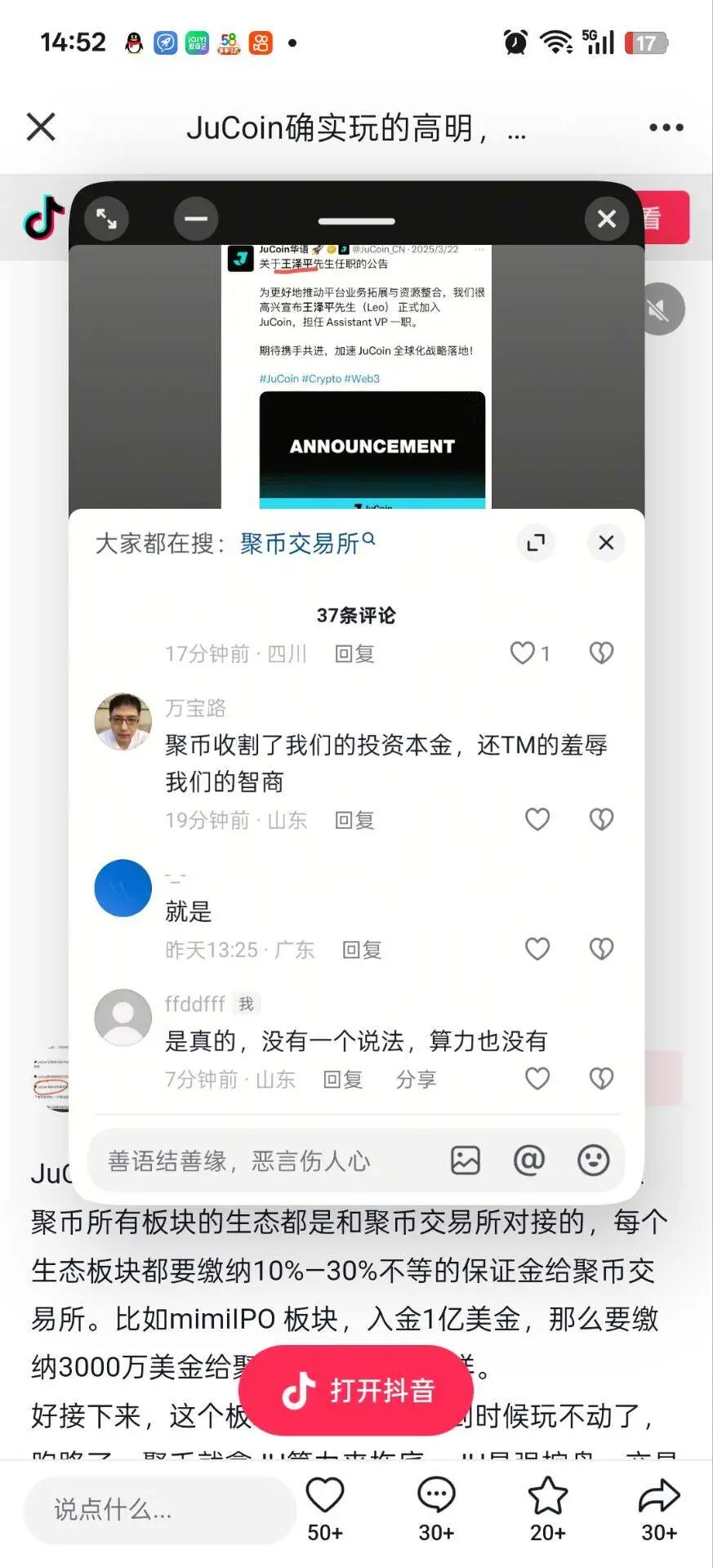Unmute the video sound
Screen dimensions: 713x1568
tap(658, 309)
